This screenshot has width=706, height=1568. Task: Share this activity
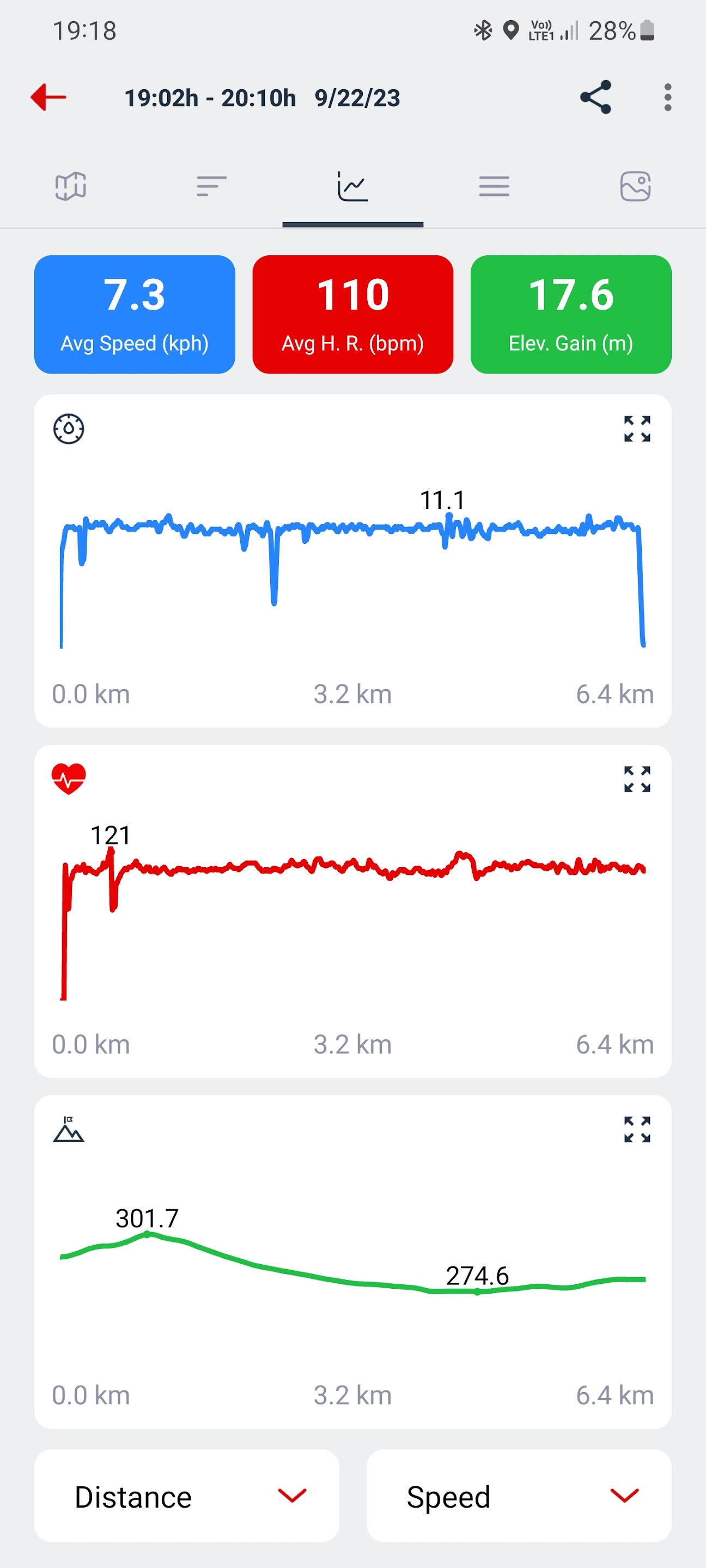(595, 97)
